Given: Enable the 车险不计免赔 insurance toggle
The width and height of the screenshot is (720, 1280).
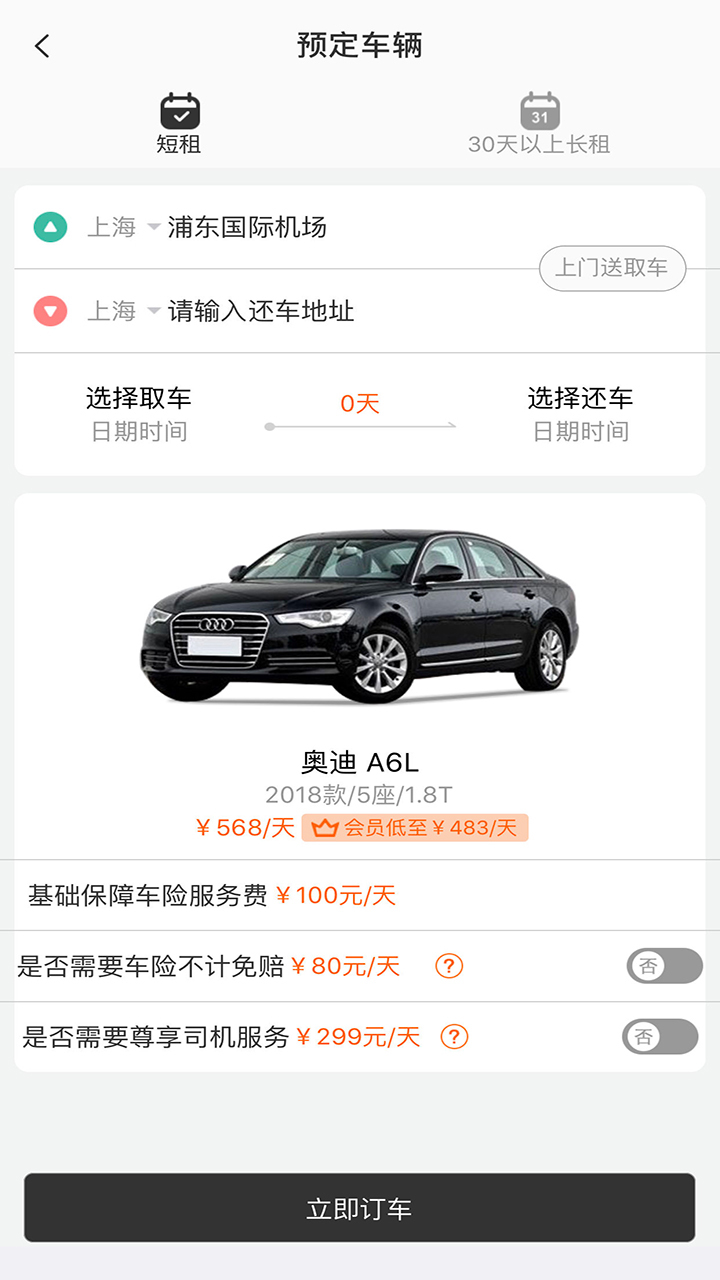Looking at the screenshot, I should click(x=664, y=967).
